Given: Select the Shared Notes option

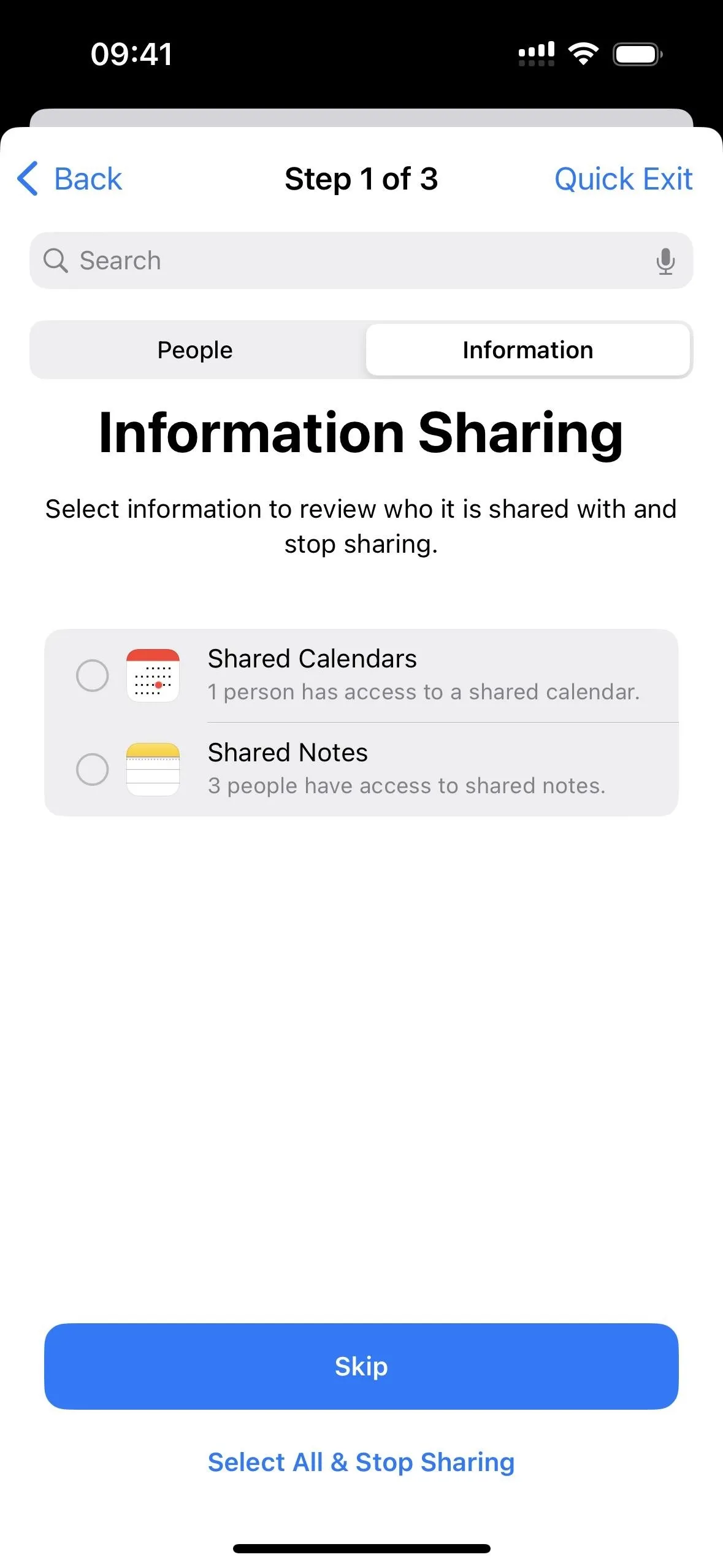Looking at the screenshot, I should click(x=361, y=769).
